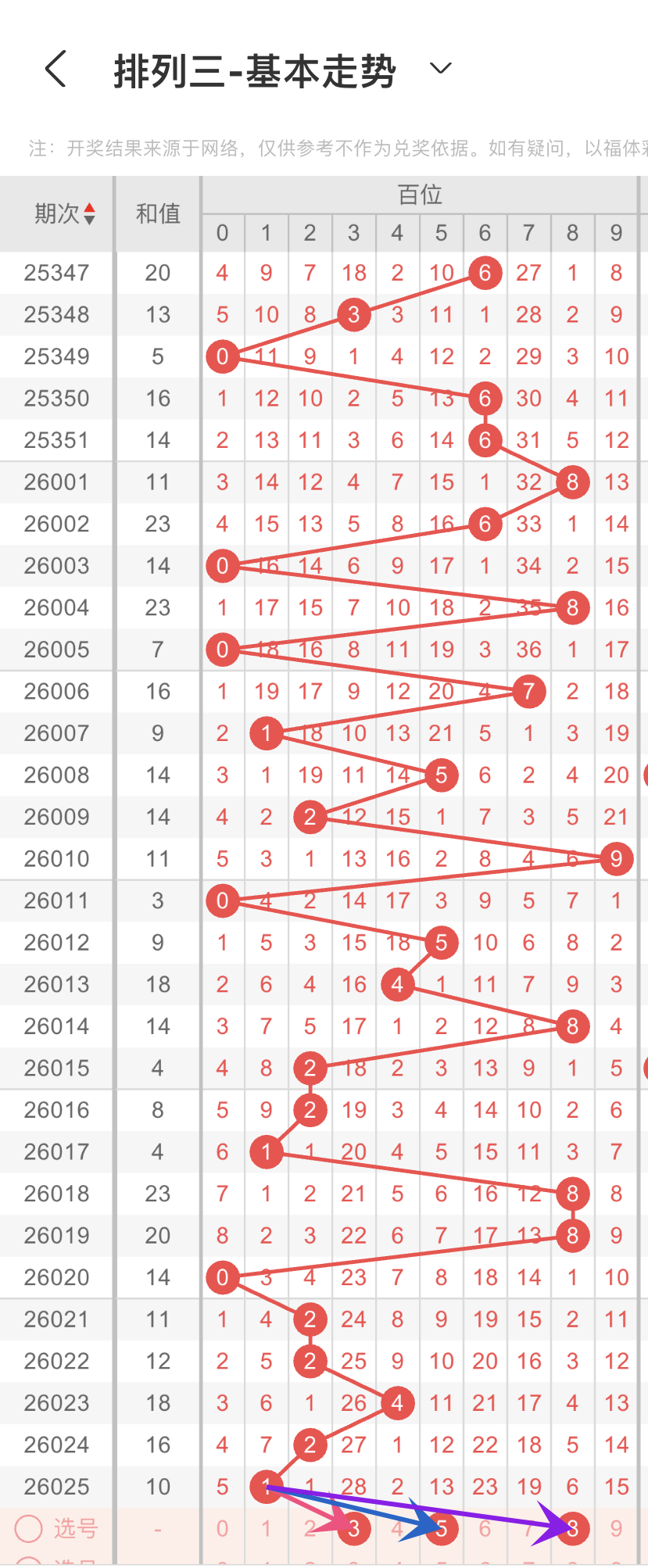Choose number 1 in the 选号 row
This screenshot has width=648, height=1568.
tap(267, 1528)
